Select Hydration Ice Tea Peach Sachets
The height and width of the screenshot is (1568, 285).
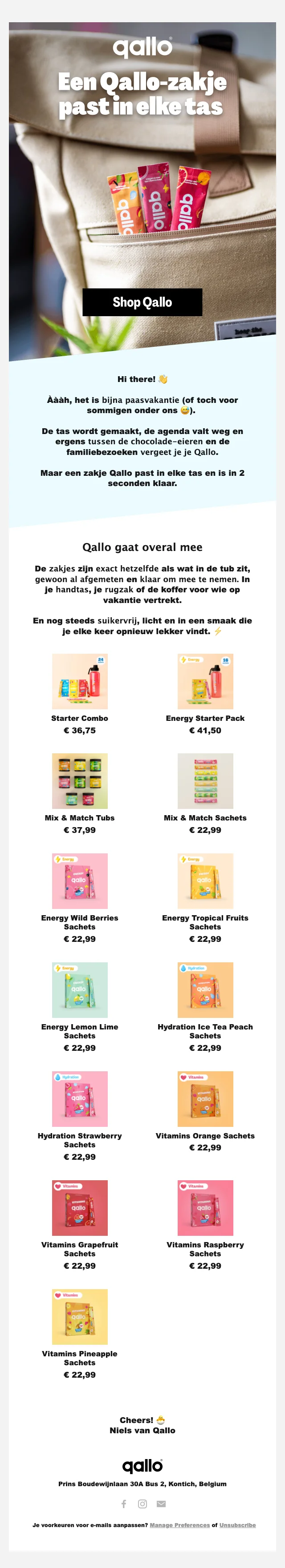(205, 990)
